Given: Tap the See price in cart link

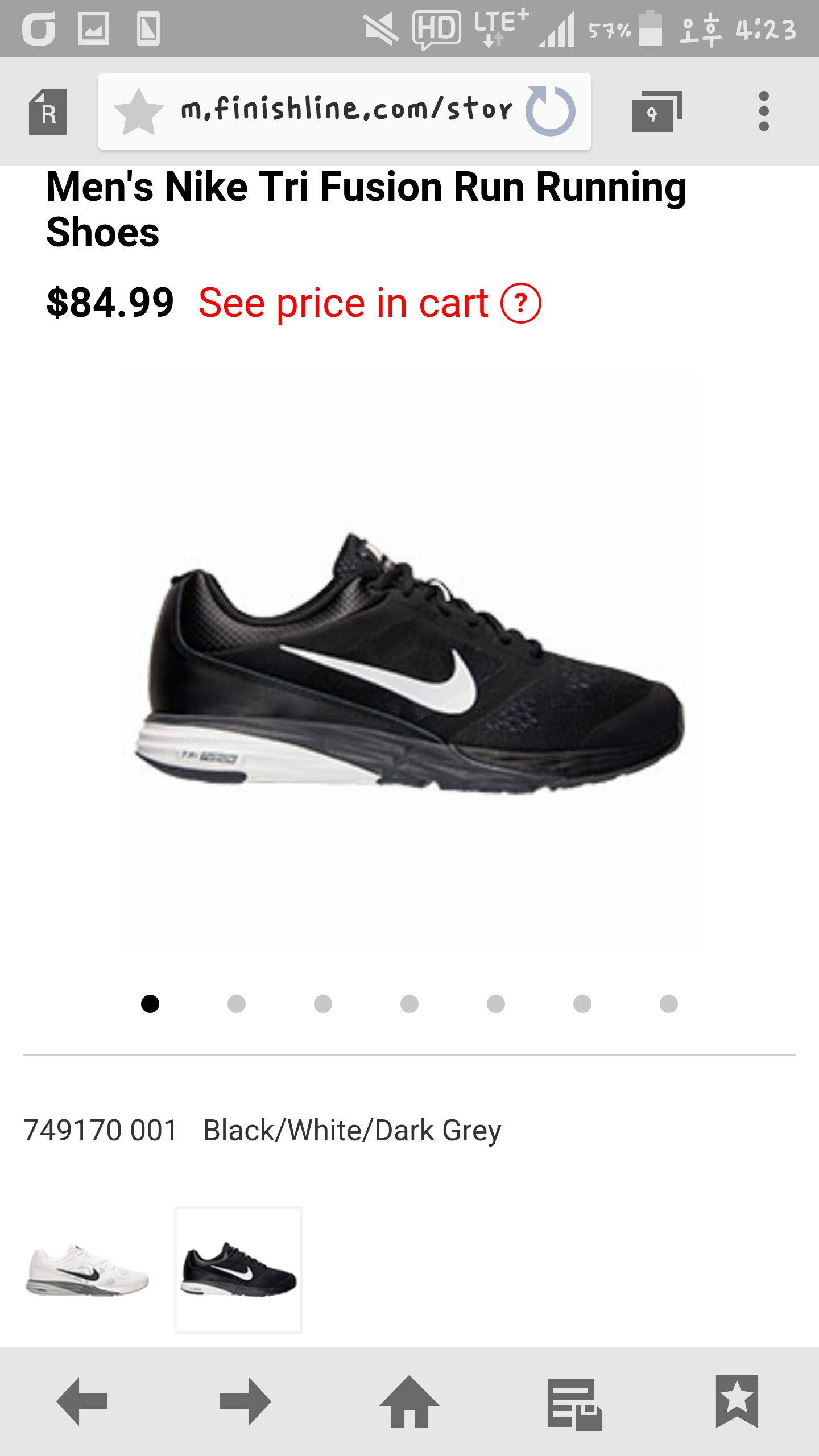Looking at the screenshot, I should tap(344, 303).
